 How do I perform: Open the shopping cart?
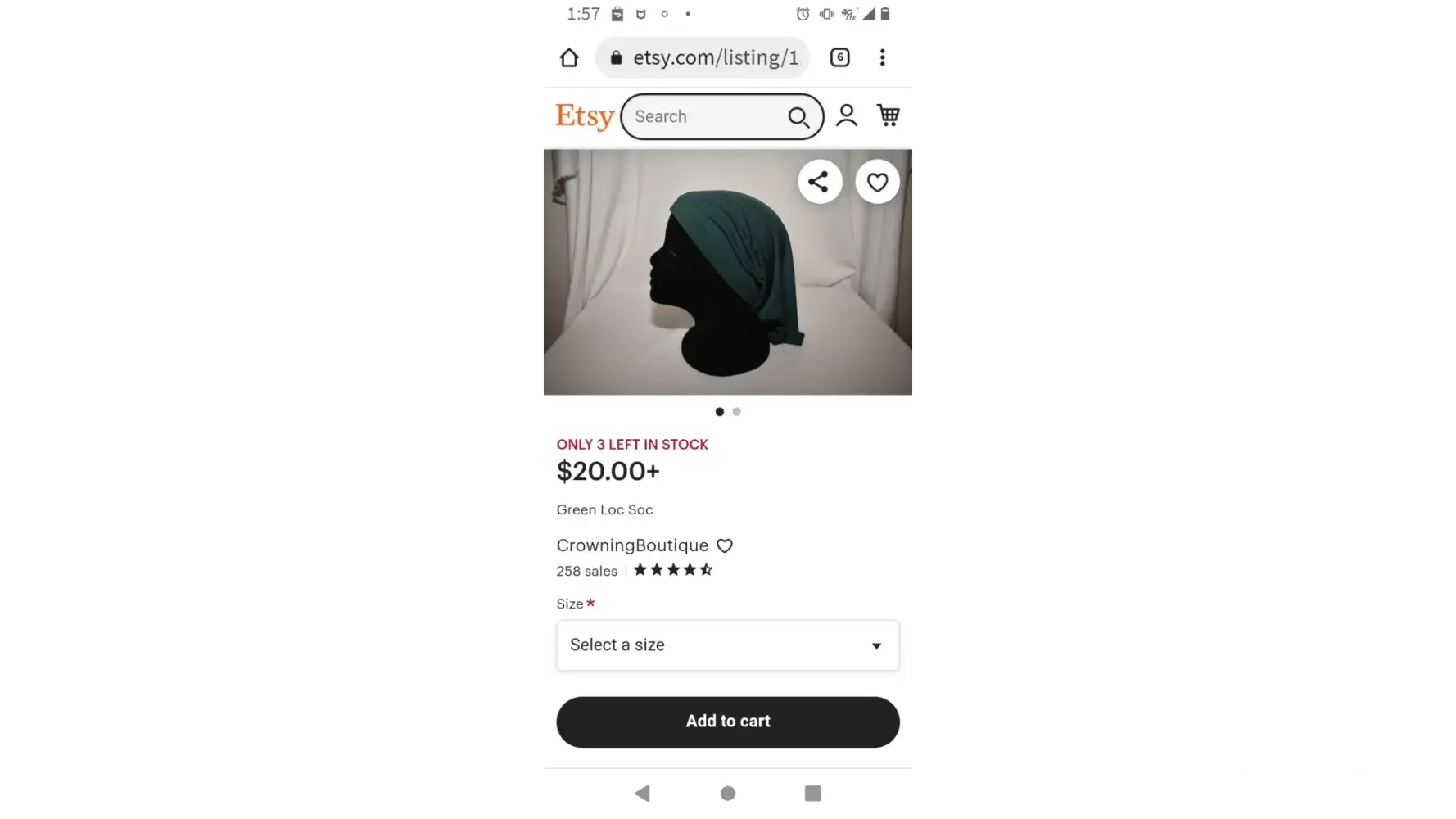pyautogui.click(x=889, y=115)
